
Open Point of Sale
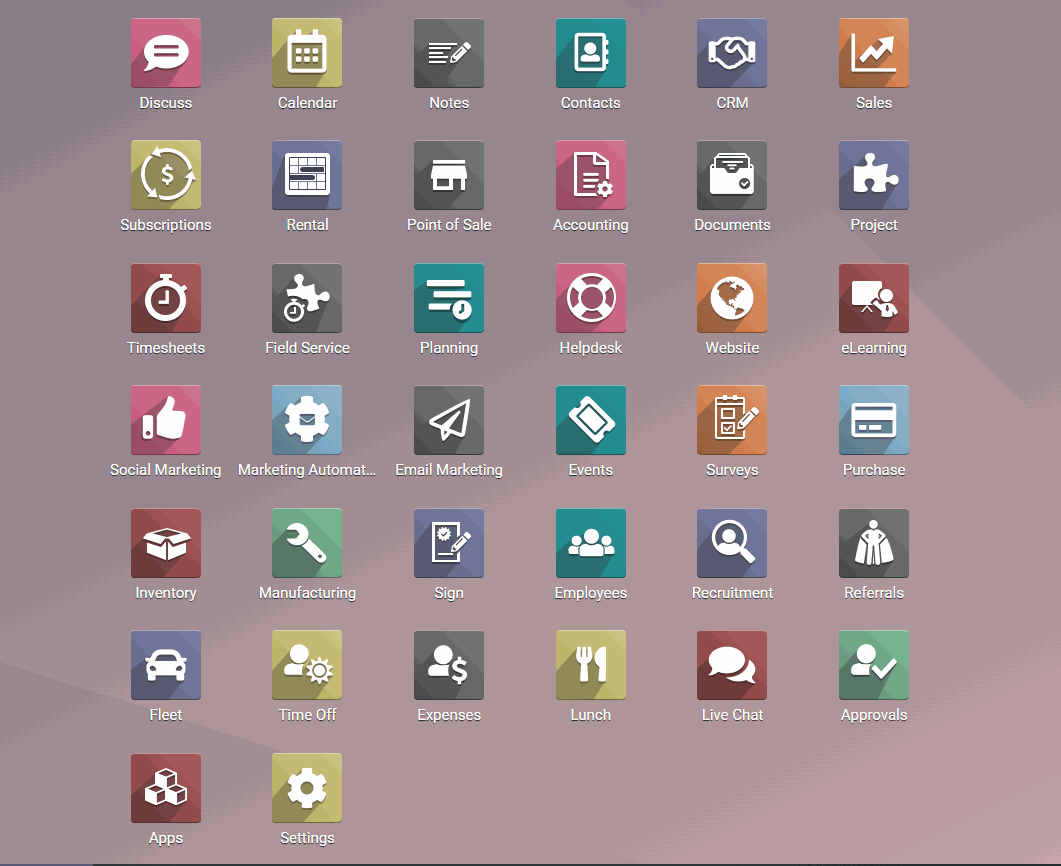click(x=449, y=175)
